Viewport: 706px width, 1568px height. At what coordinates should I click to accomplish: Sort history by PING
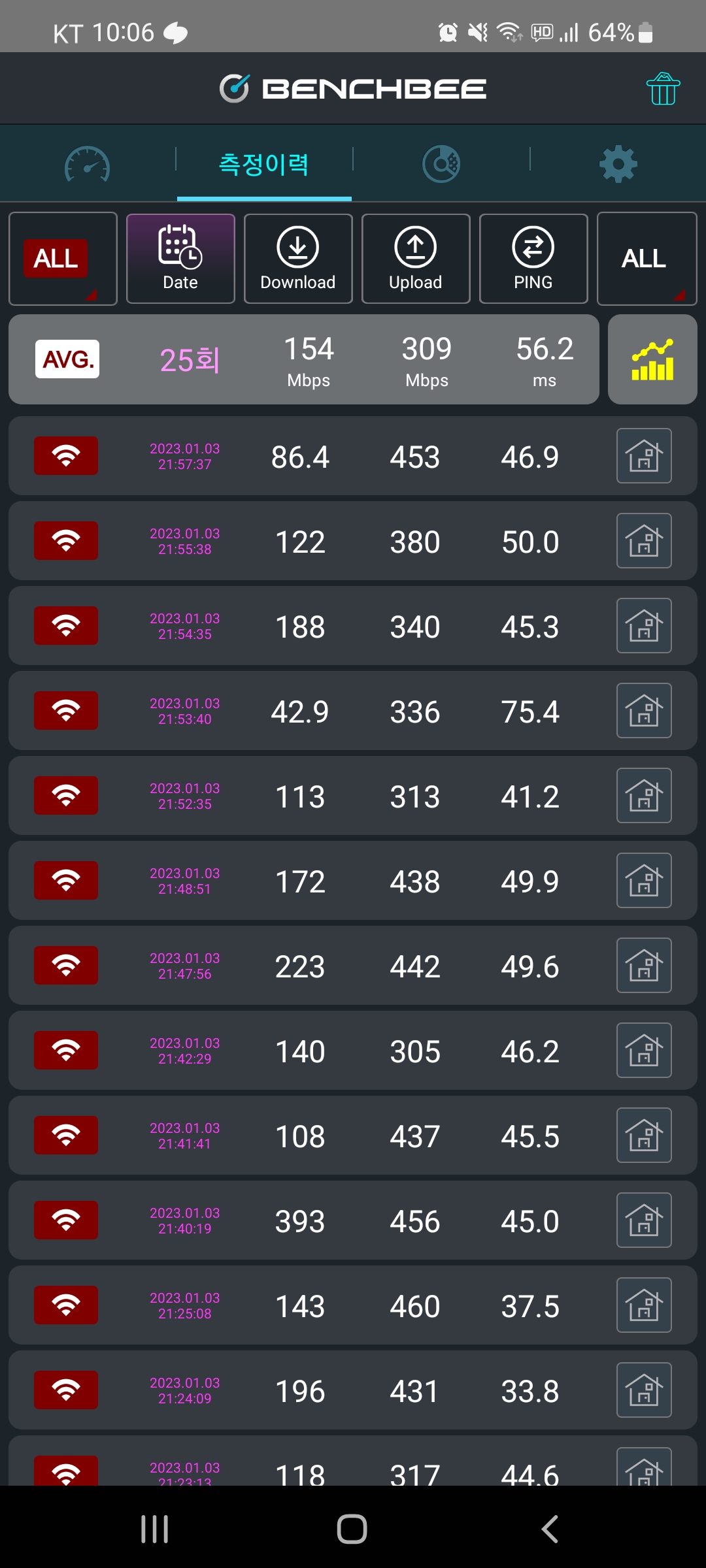(533, 259)
